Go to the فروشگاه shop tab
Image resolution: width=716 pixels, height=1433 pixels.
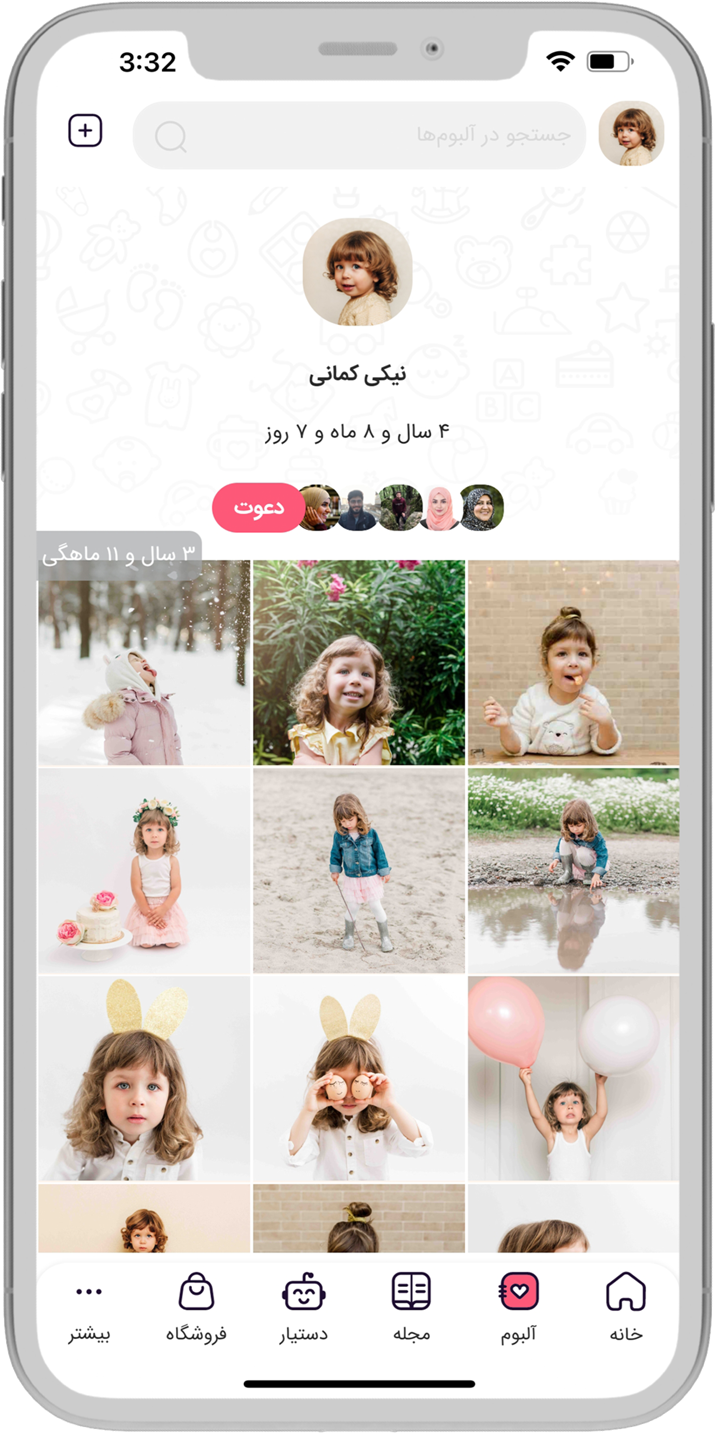pos(196,1307)
